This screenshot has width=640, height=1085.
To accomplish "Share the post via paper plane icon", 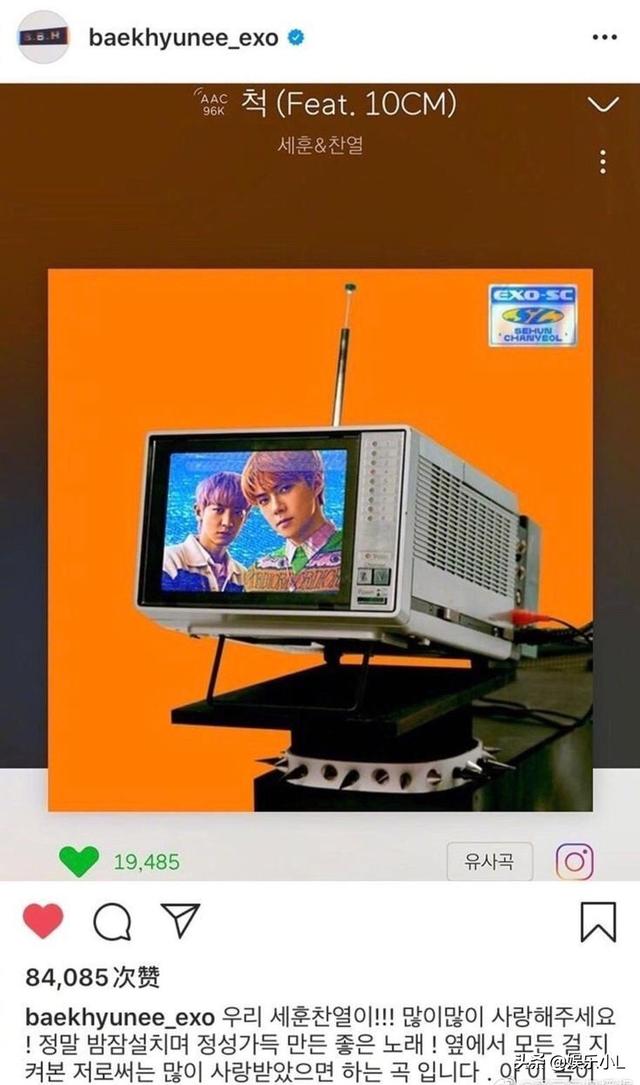I will [x=181, y=921].
